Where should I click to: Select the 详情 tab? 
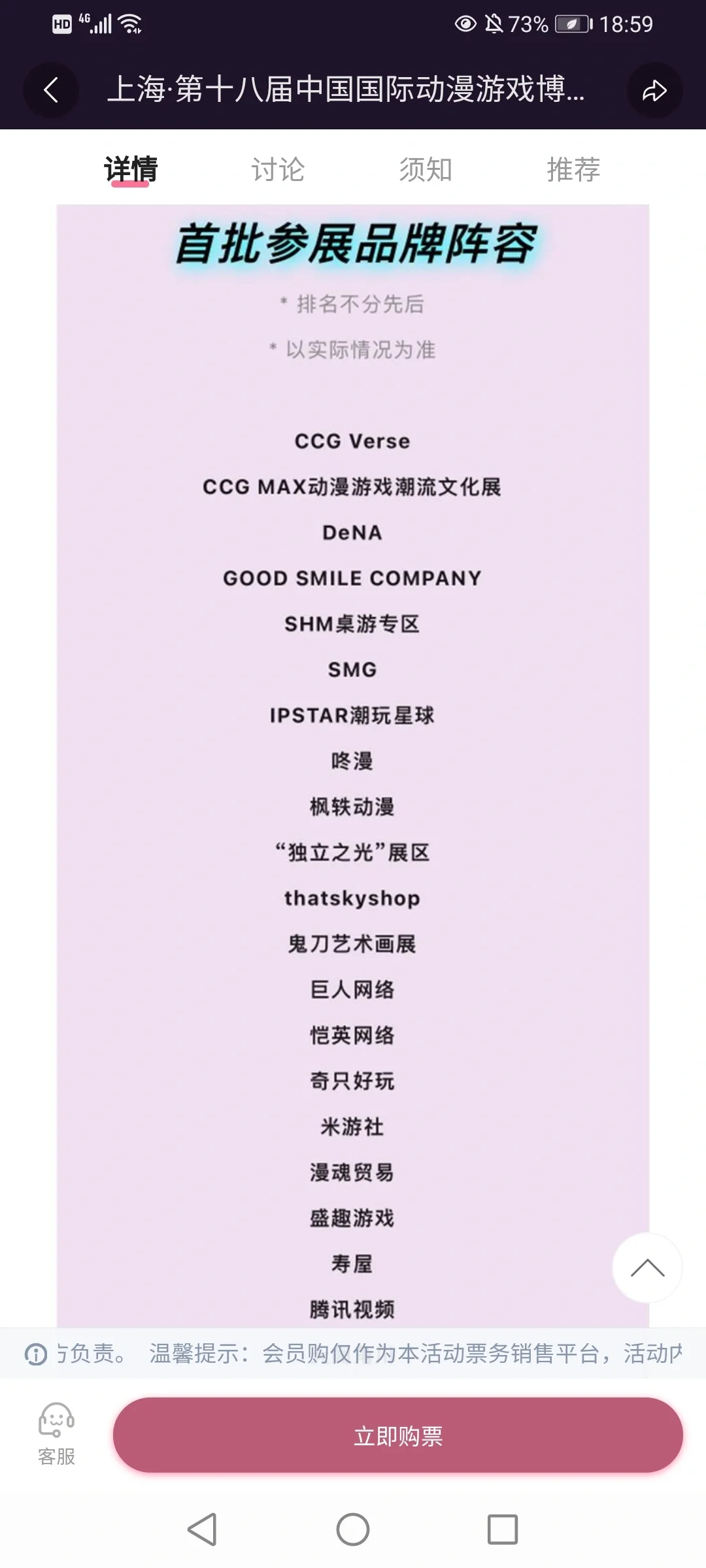[x=131, y=170]
